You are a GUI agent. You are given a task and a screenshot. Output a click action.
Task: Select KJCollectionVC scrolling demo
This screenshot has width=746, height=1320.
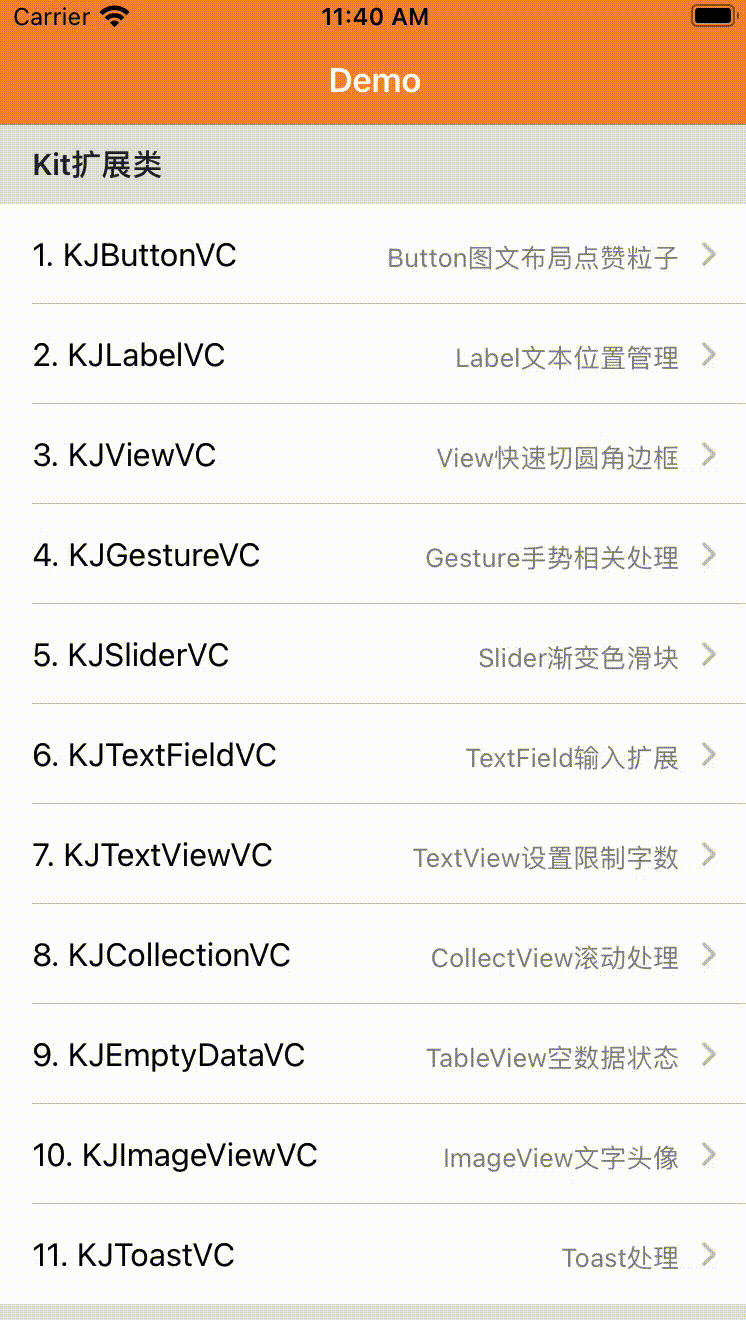click(x=373, y=955)
